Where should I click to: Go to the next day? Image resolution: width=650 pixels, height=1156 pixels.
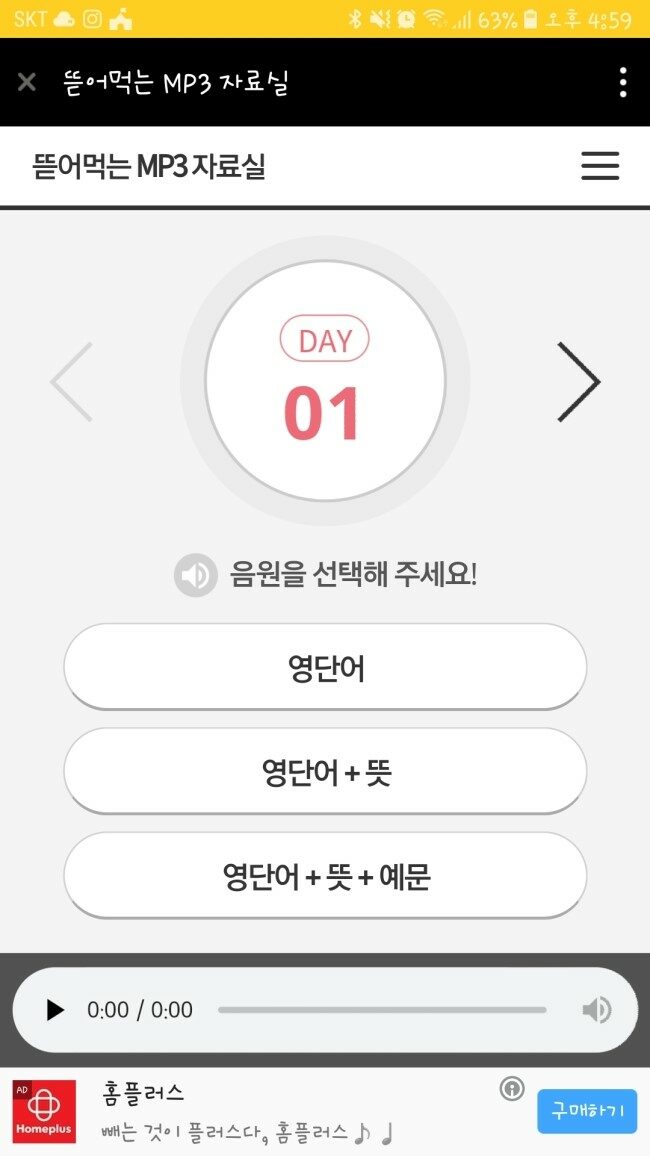pyautogui.click(x=579, y=382)
